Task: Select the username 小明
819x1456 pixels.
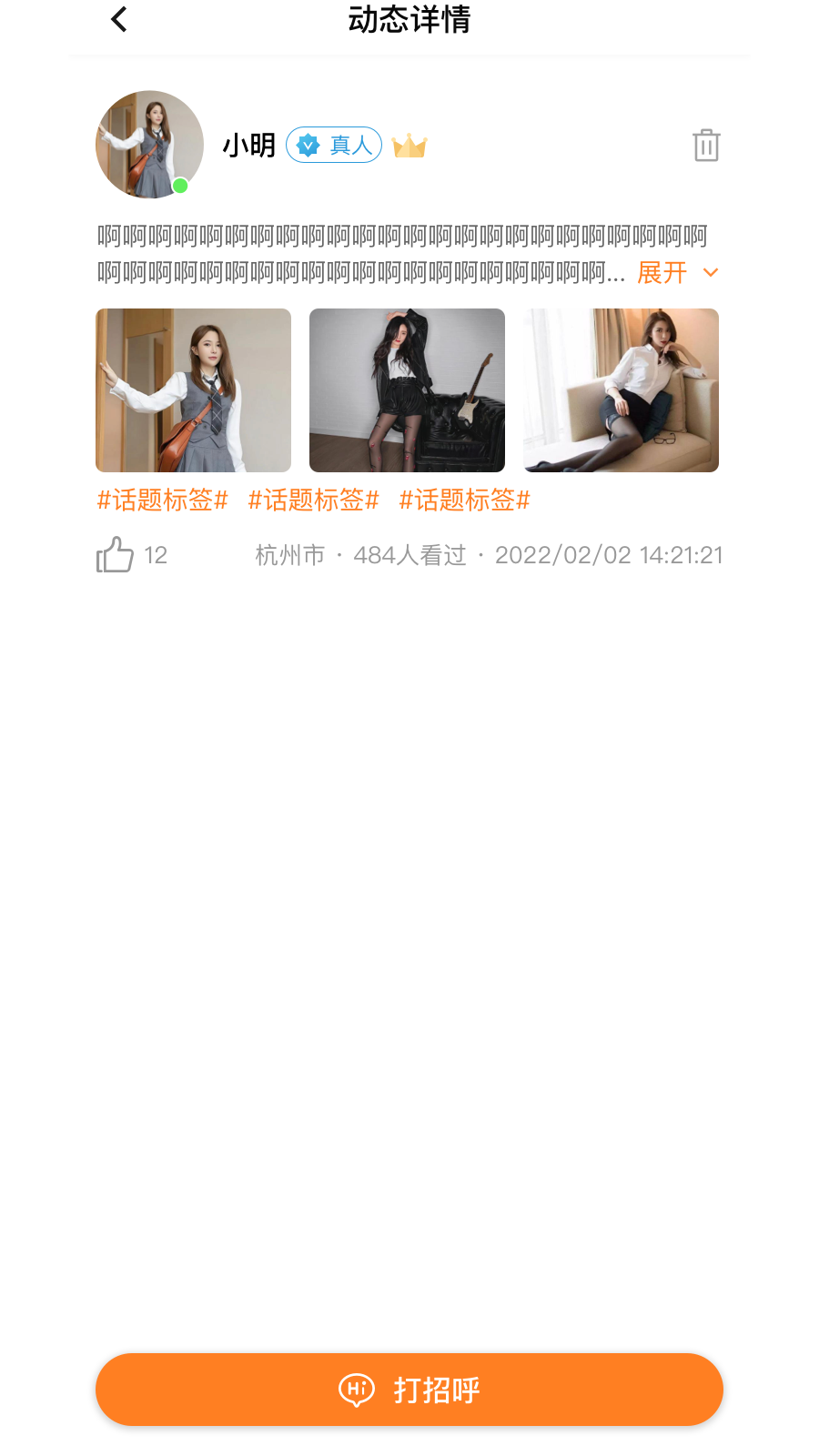Action: [x=249, y=144]
